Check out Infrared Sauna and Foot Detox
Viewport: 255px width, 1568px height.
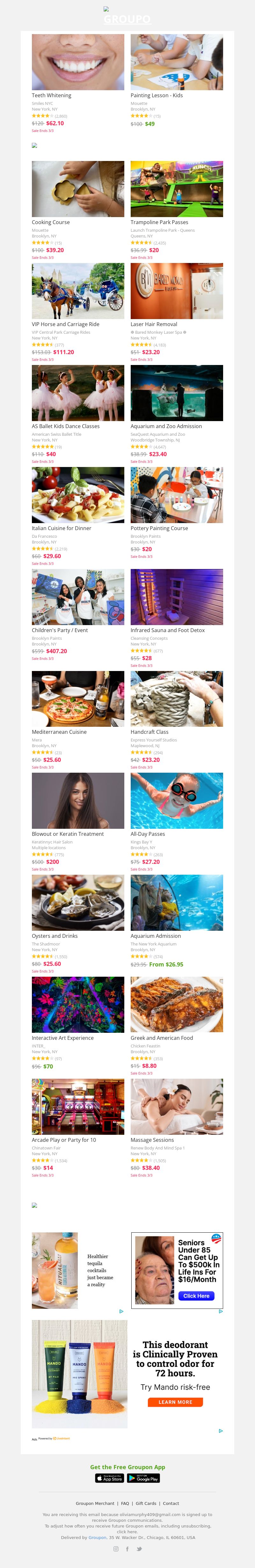[x=177, y=597]
